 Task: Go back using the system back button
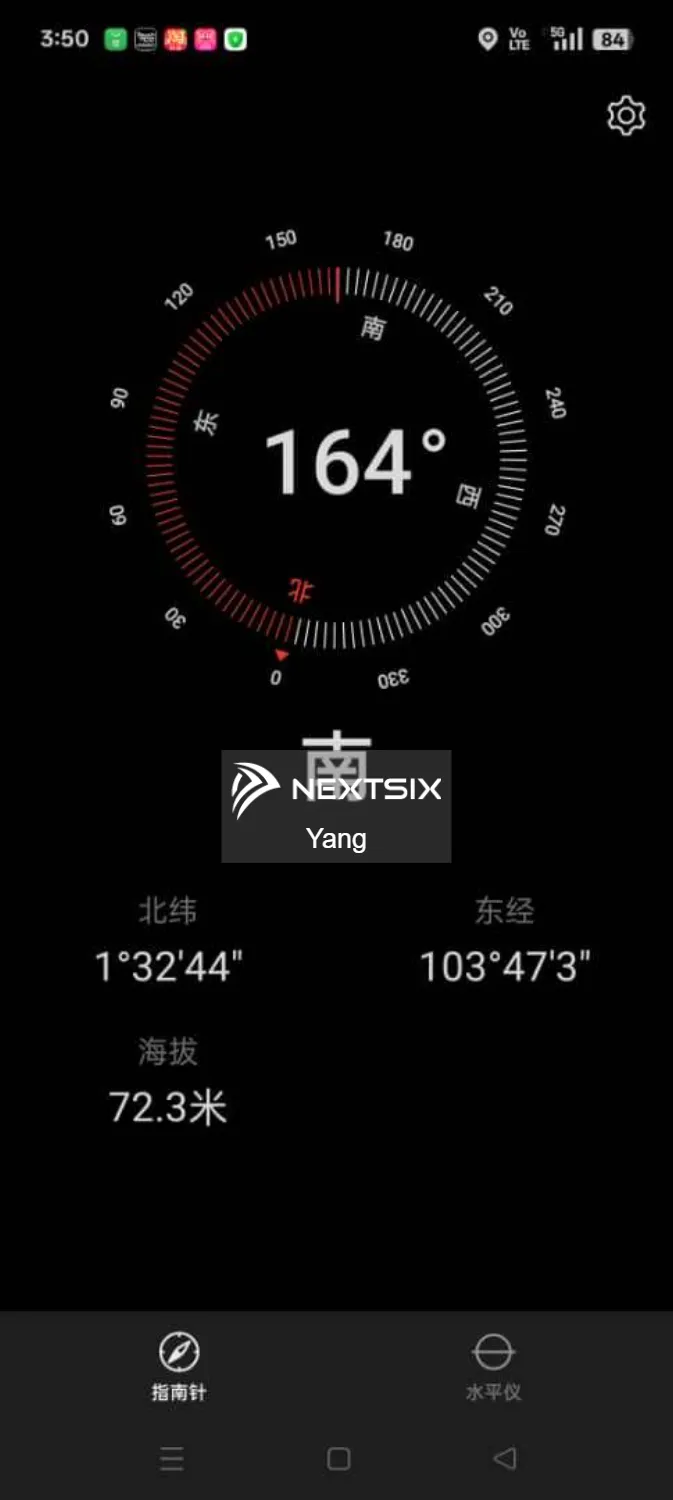(x=505, y=1459)
